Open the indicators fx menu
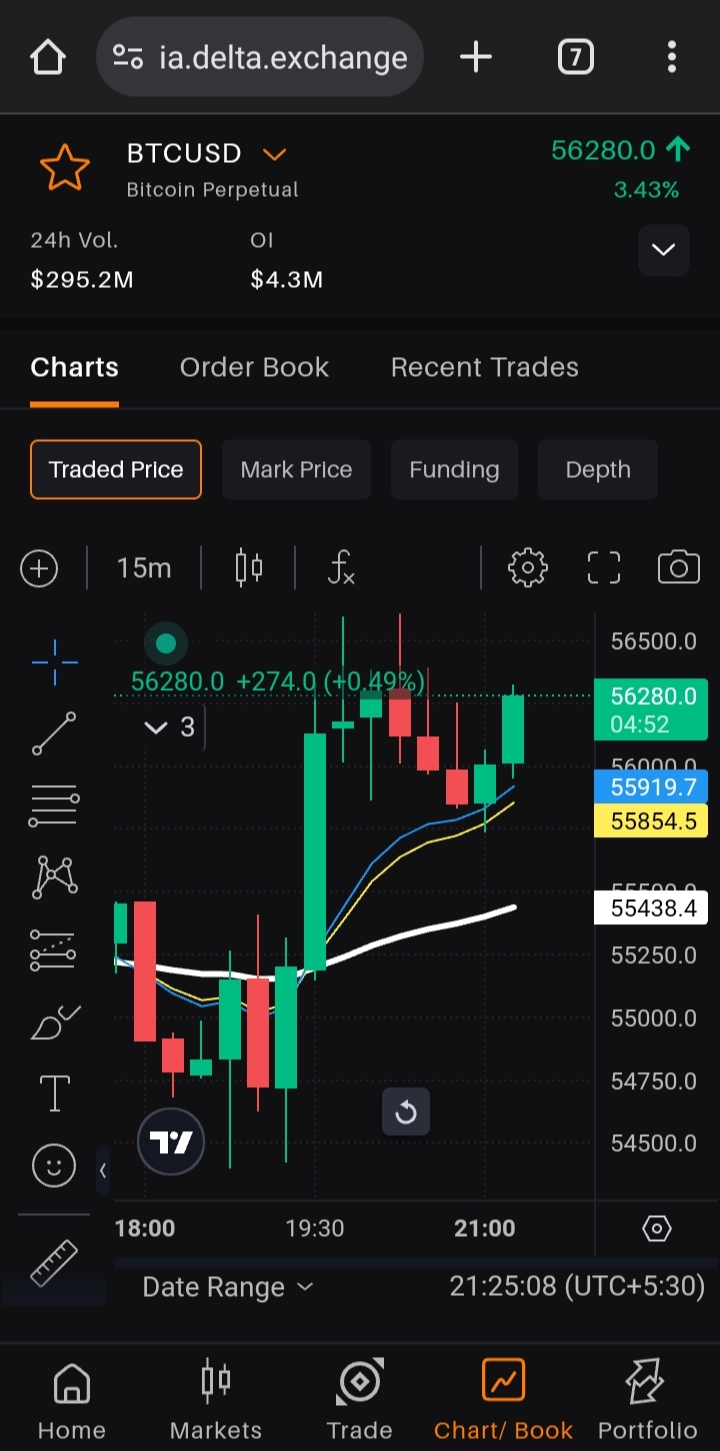 (341, 569)
